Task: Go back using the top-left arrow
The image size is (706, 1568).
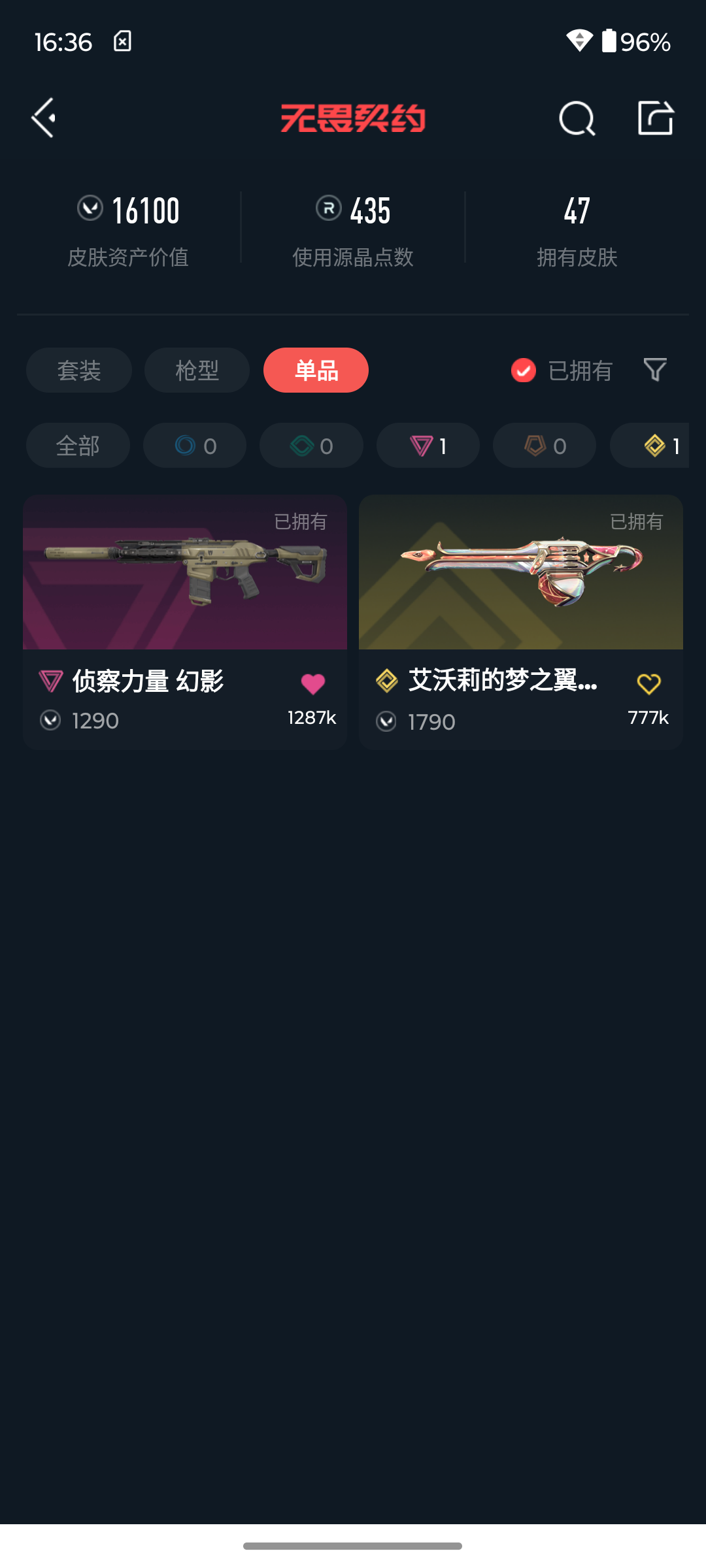Action: (44, 118)
